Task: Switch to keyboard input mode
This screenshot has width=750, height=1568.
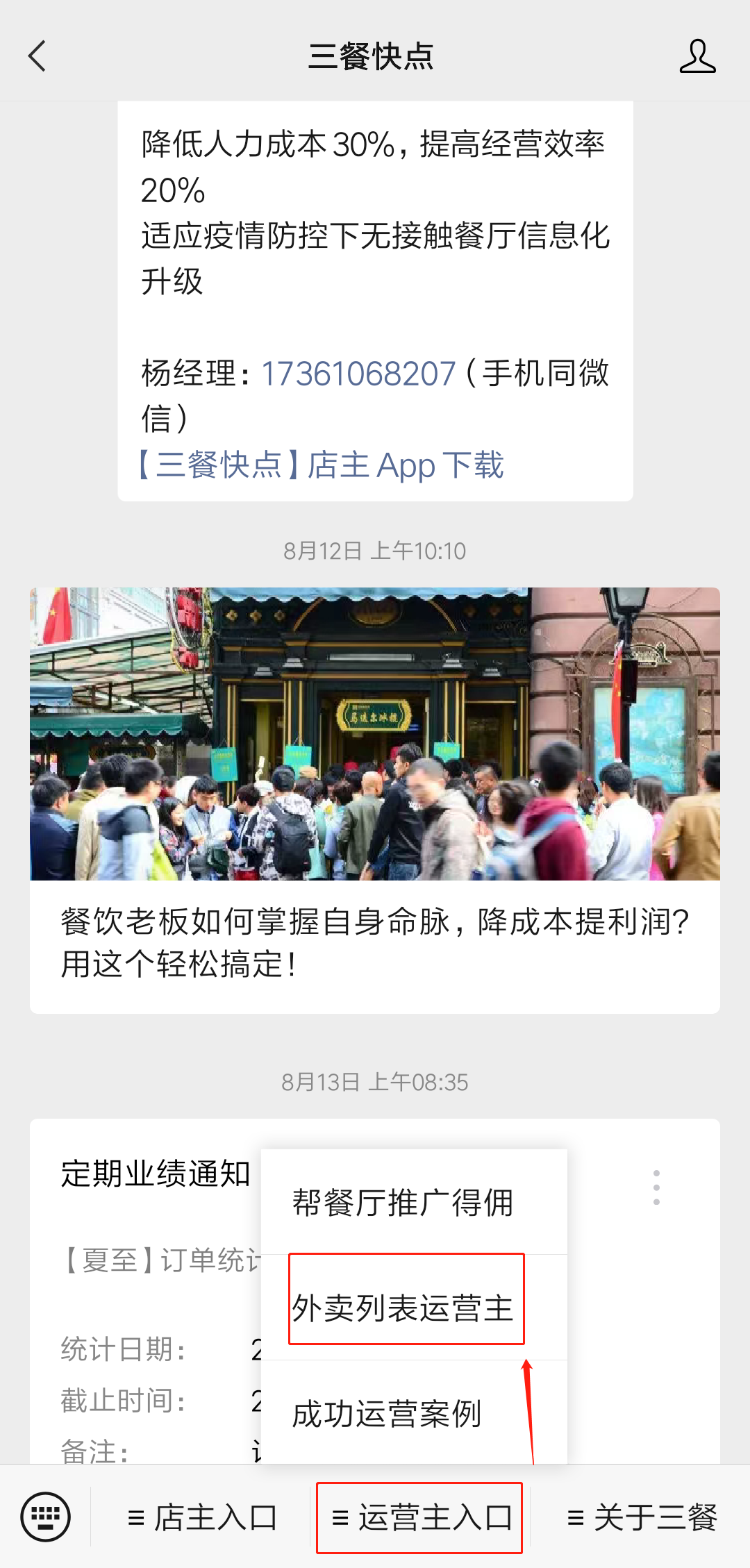Action: [x=46, y=1517]
